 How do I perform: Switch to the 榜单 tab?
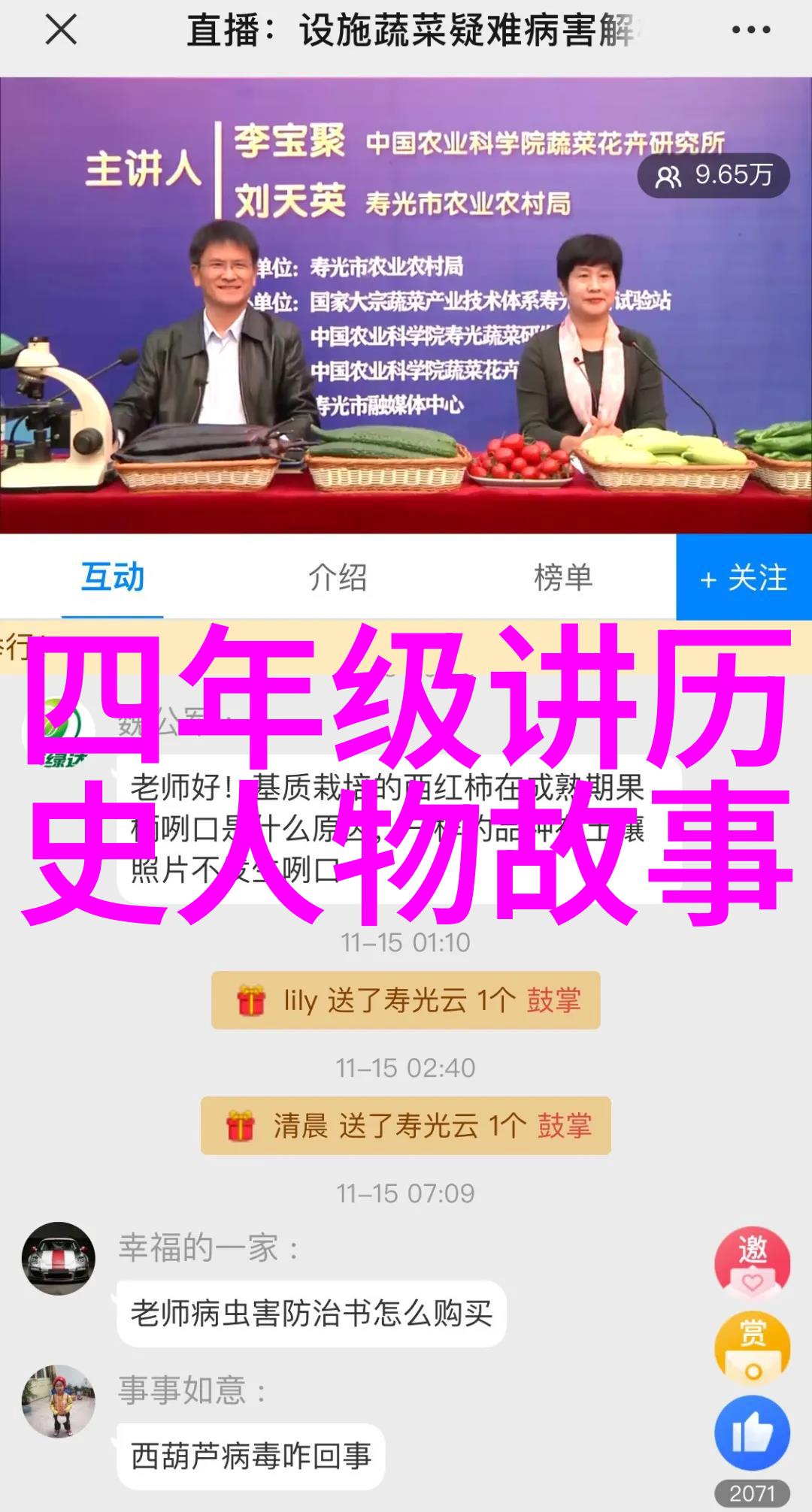pos(563,577)
